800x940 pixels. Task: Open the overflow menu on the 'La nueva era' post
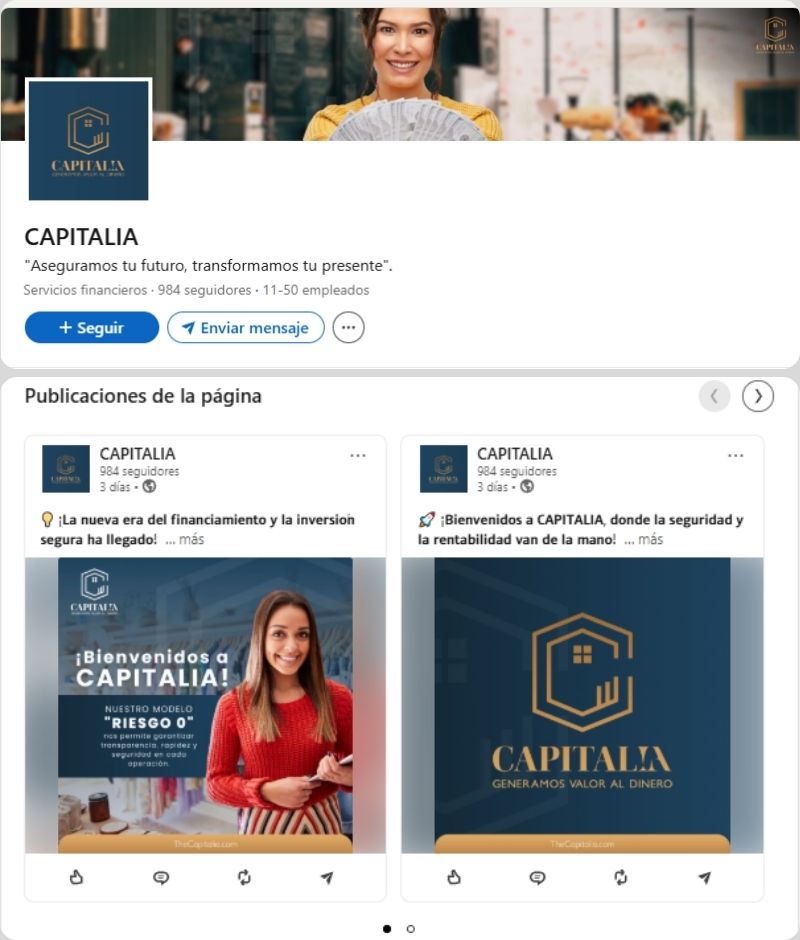click(358, 455)
